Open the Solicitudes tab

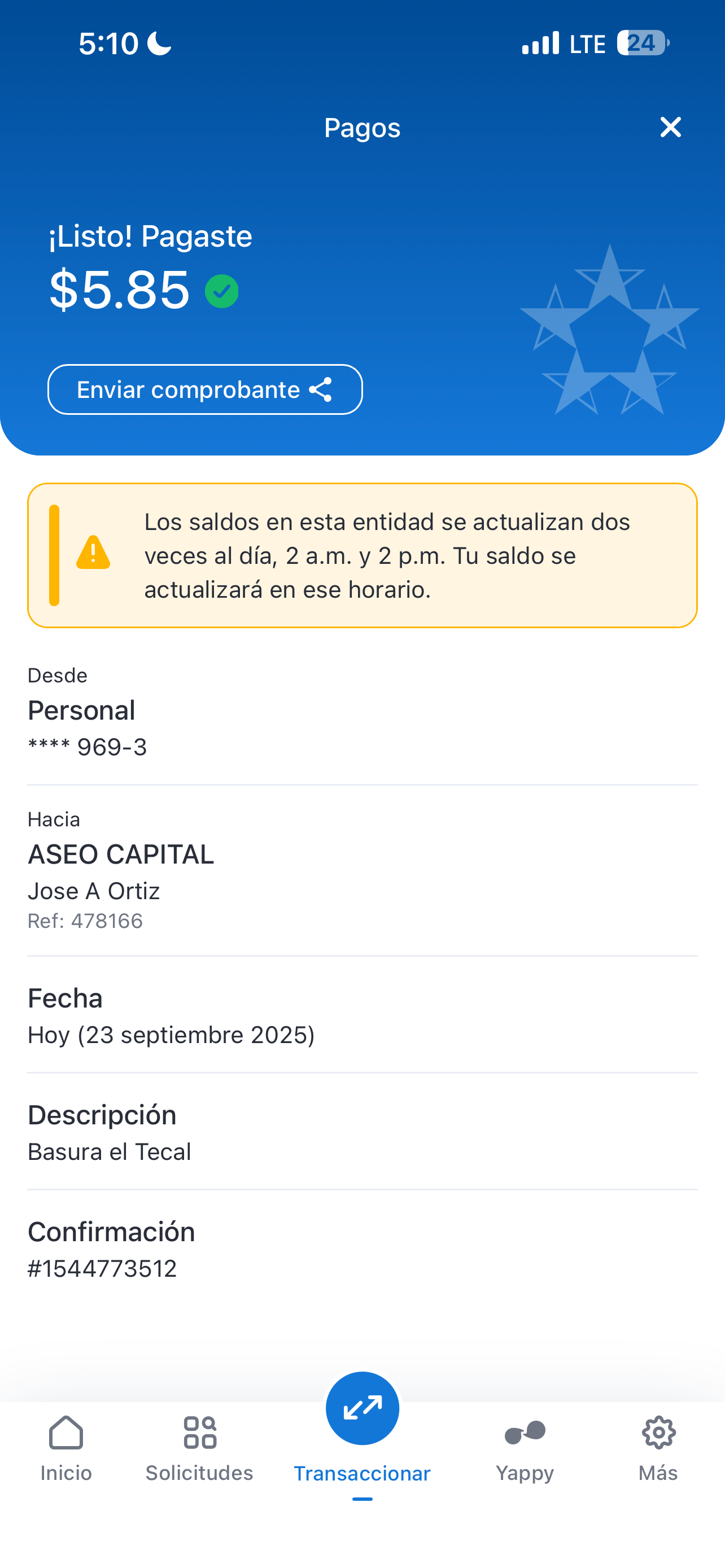[x=200, y=1449]
